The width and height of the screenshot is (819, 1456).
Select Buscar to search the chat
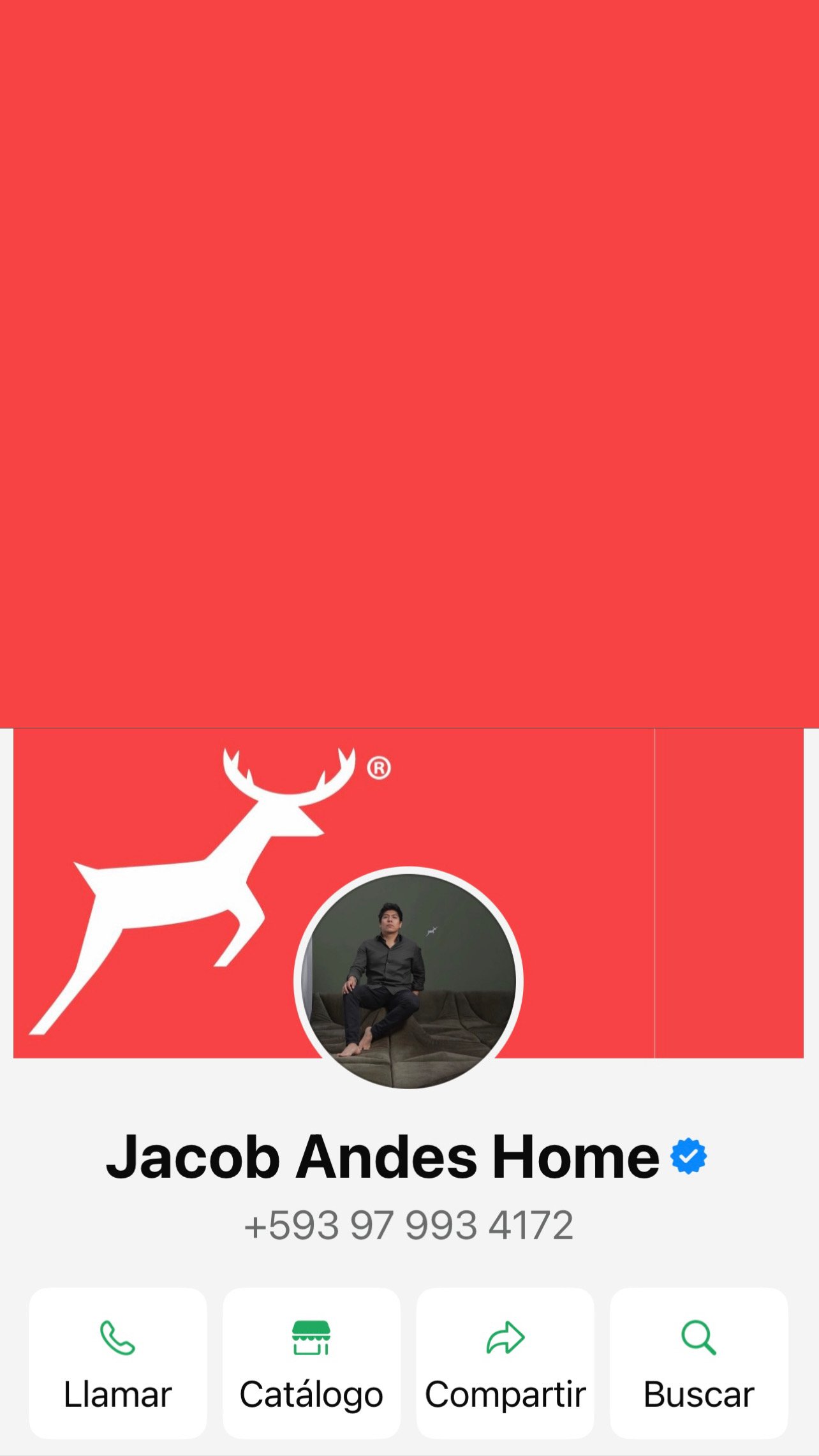coord(699,1363)
